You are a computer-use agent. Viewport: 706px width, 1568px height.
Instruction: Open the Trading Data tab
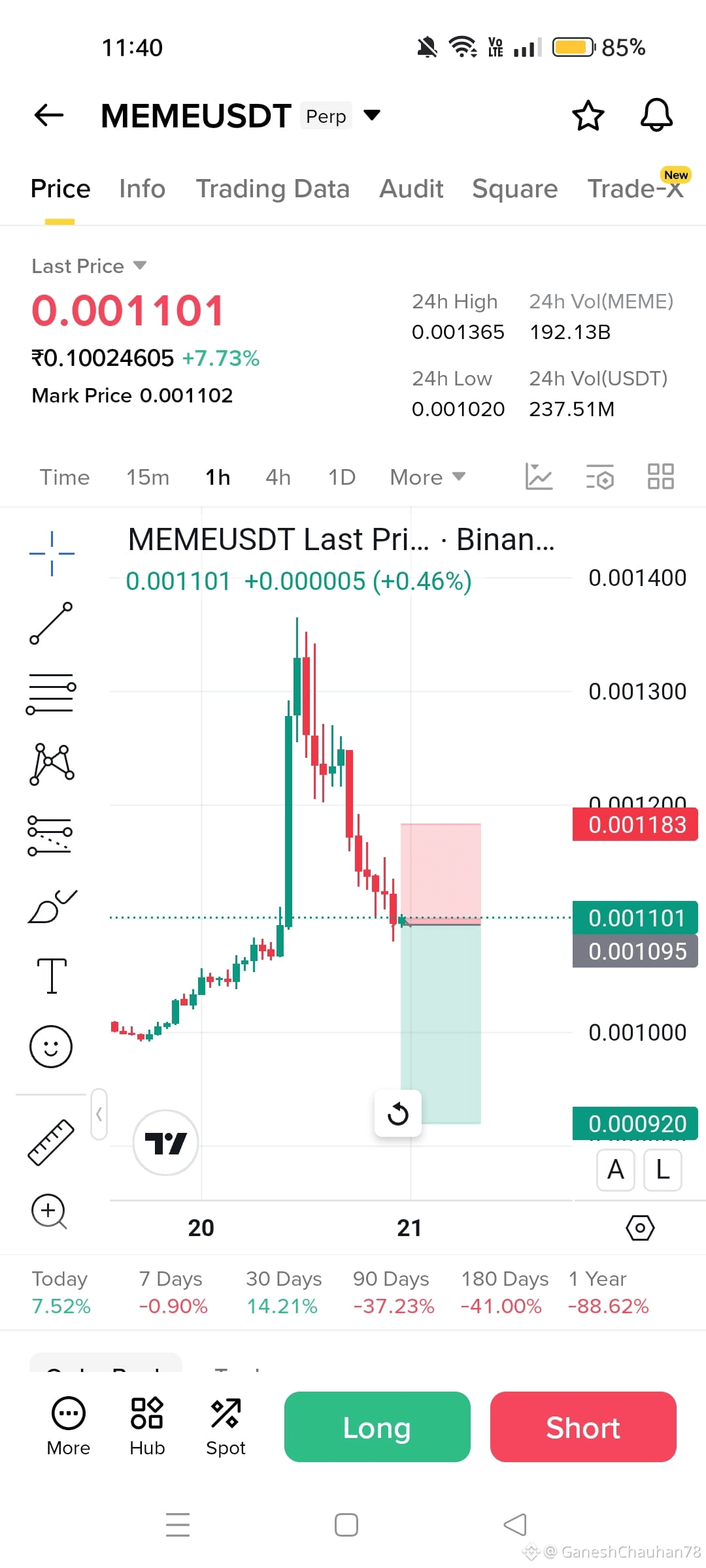click(273, 189)
